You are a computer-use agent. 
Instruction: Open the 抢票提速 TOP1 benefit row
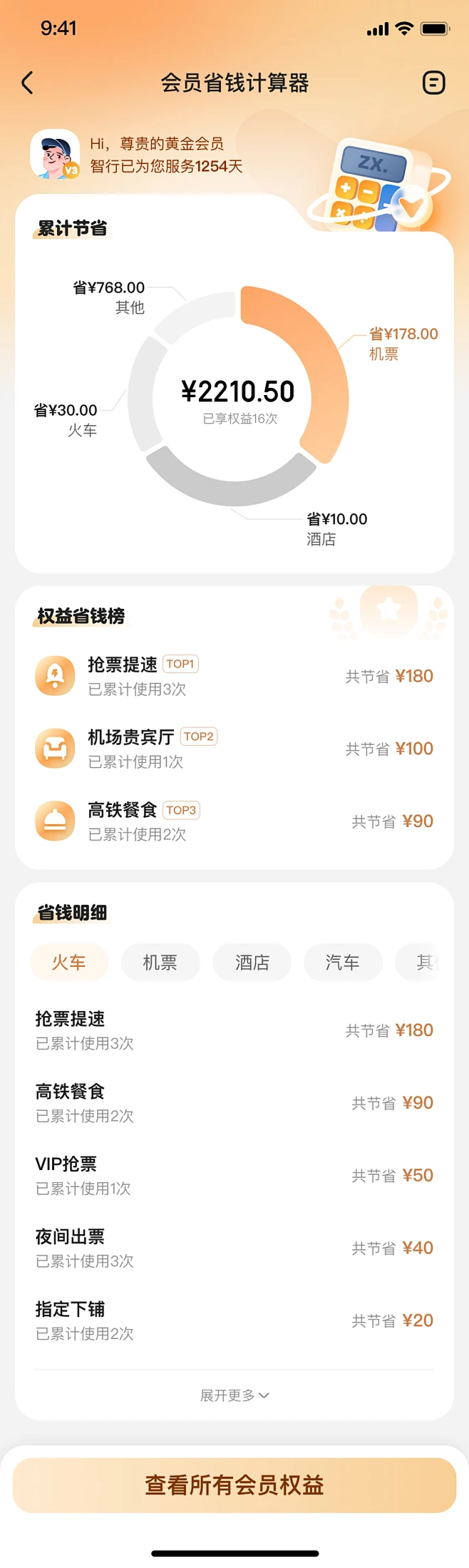(x=234, y=676)
